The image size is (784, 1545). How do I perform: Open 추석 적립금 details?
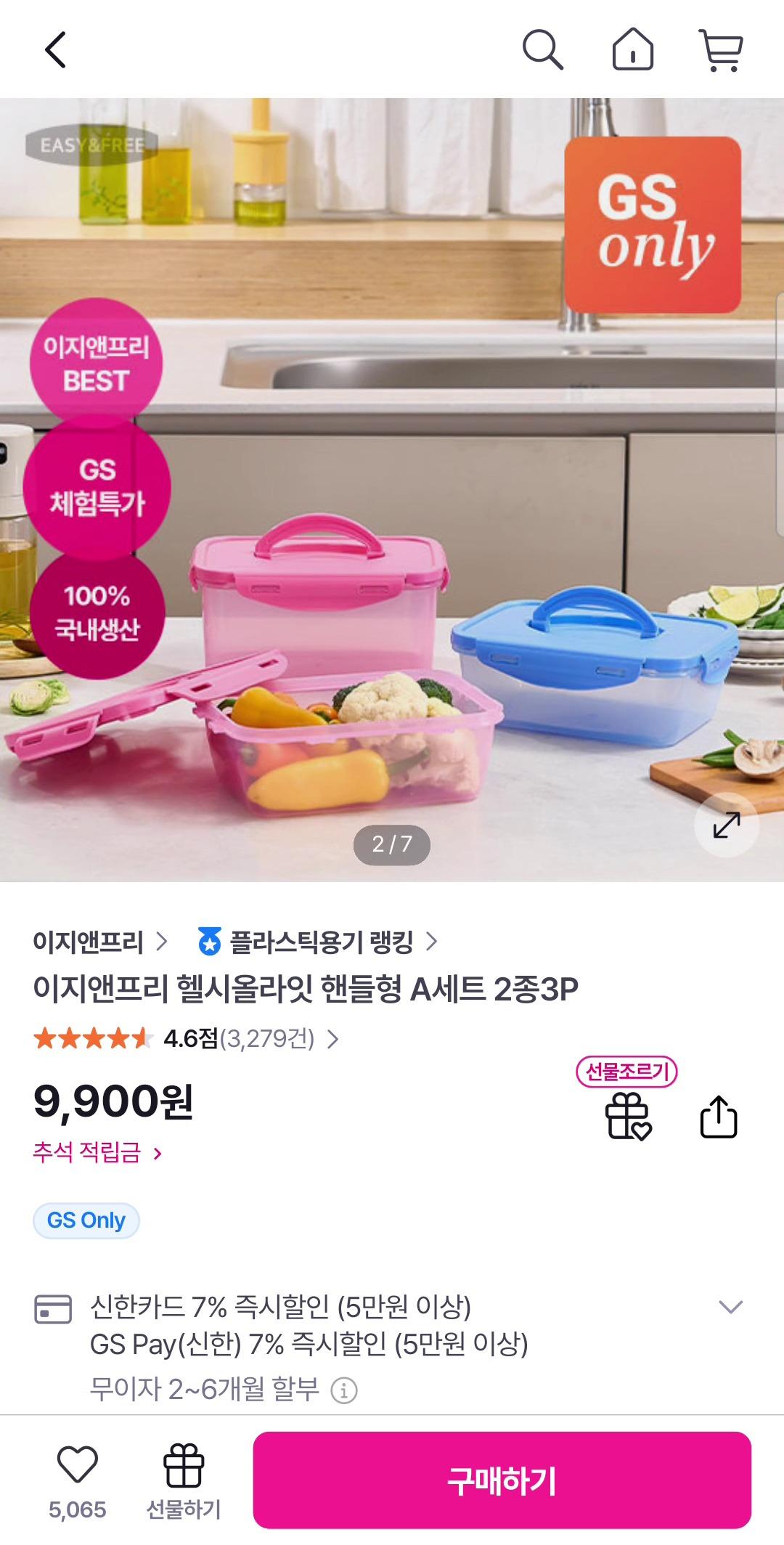point(97,1152)
